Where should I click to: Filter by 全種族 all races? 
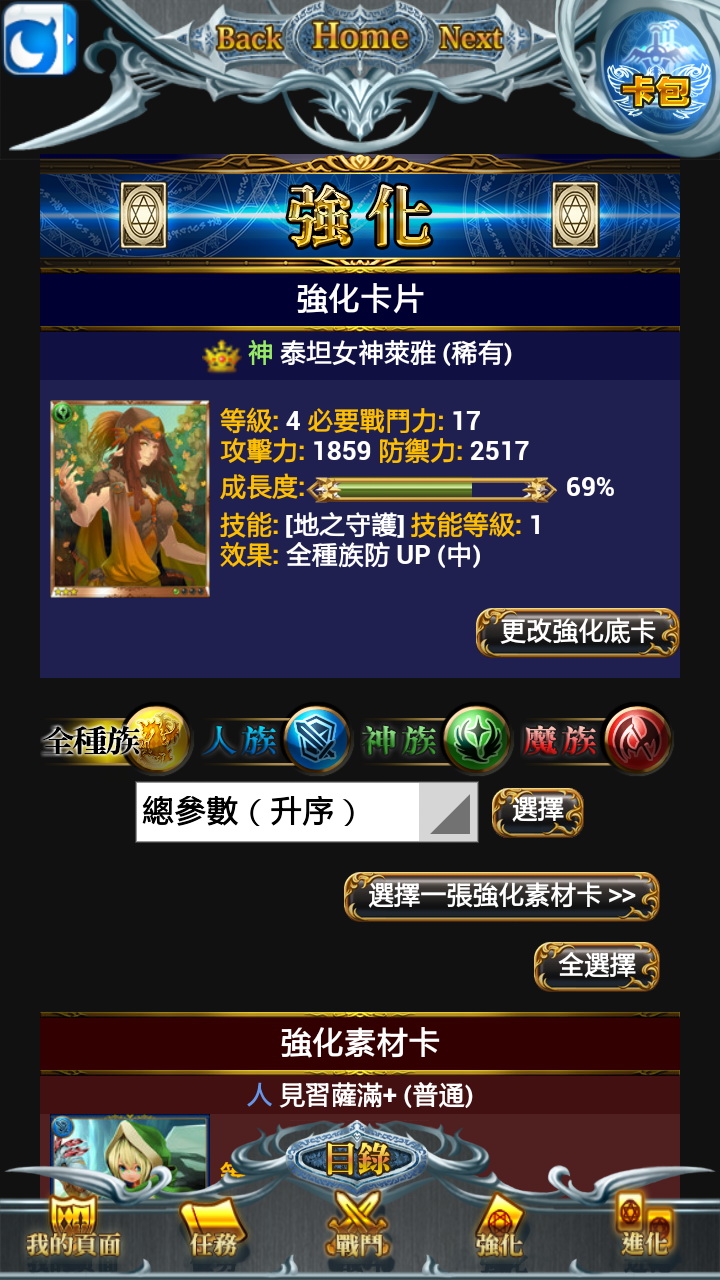pos(115,741)
